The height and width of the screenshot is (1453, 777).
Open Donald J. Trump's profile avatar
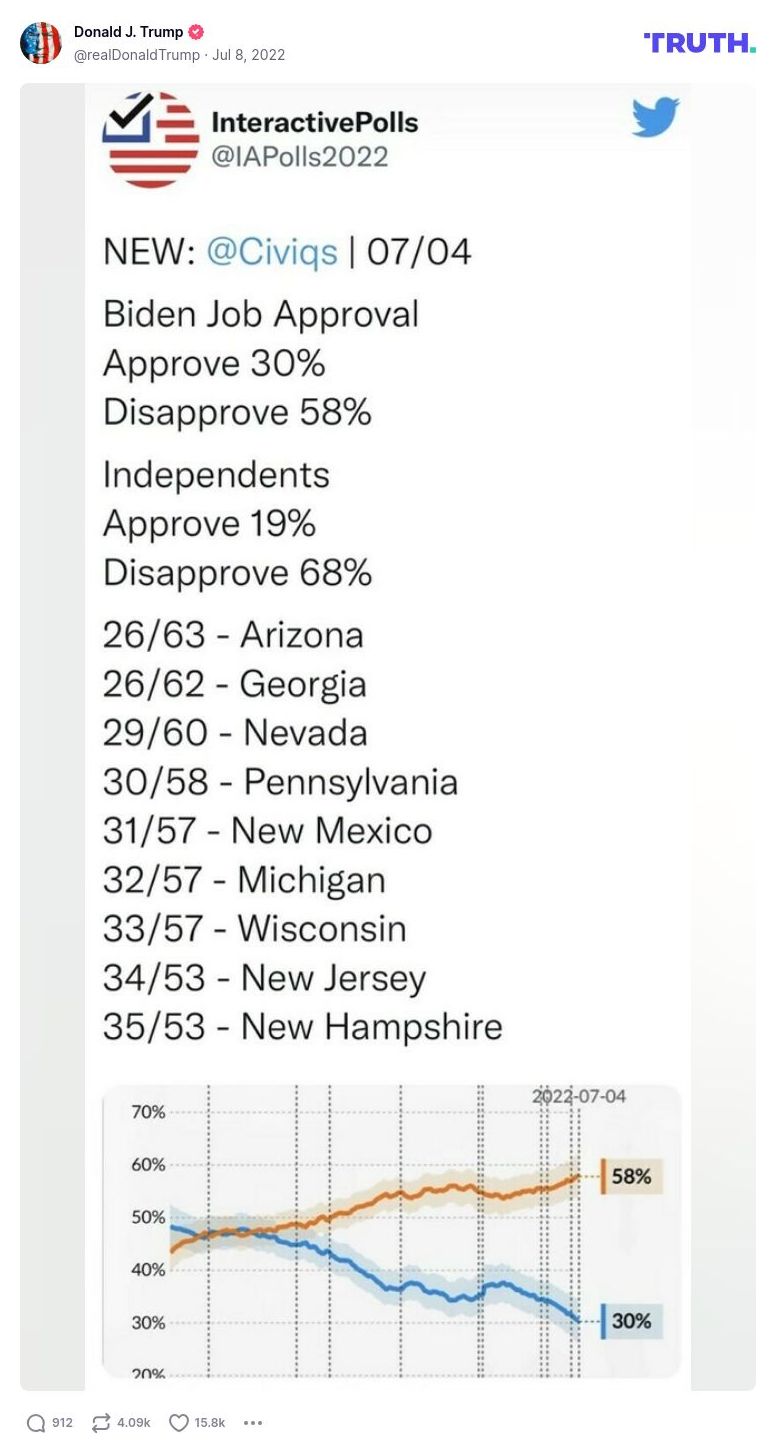[41, 43]
